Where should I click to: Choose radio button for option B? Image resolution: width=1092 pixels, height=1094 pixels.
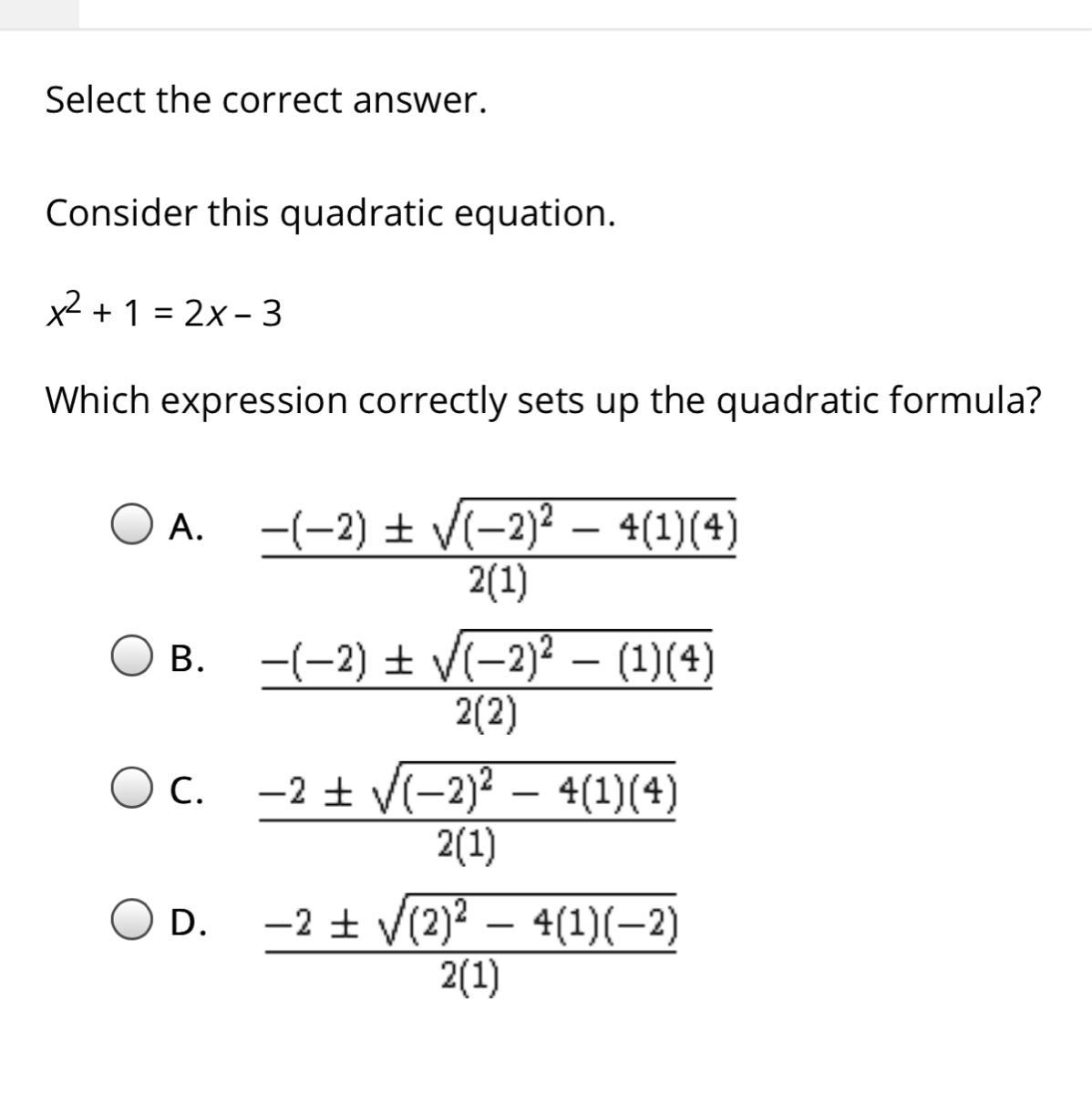pyautogui.click(x=133, y=658)
